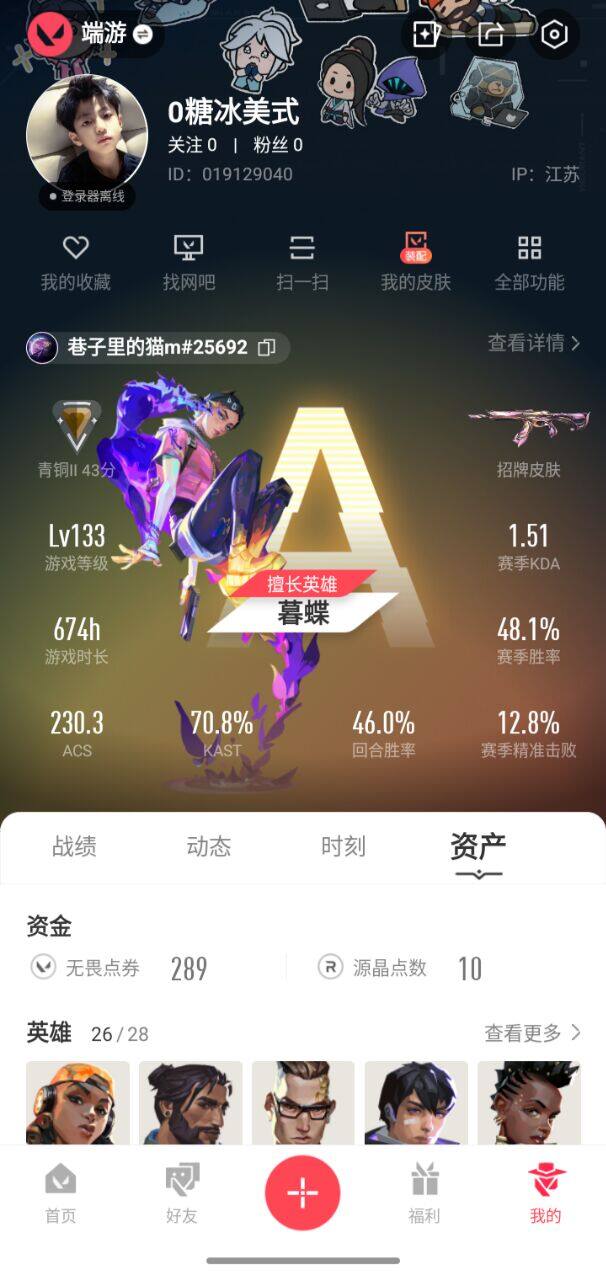Switch to the 战绩 tab

74,847
